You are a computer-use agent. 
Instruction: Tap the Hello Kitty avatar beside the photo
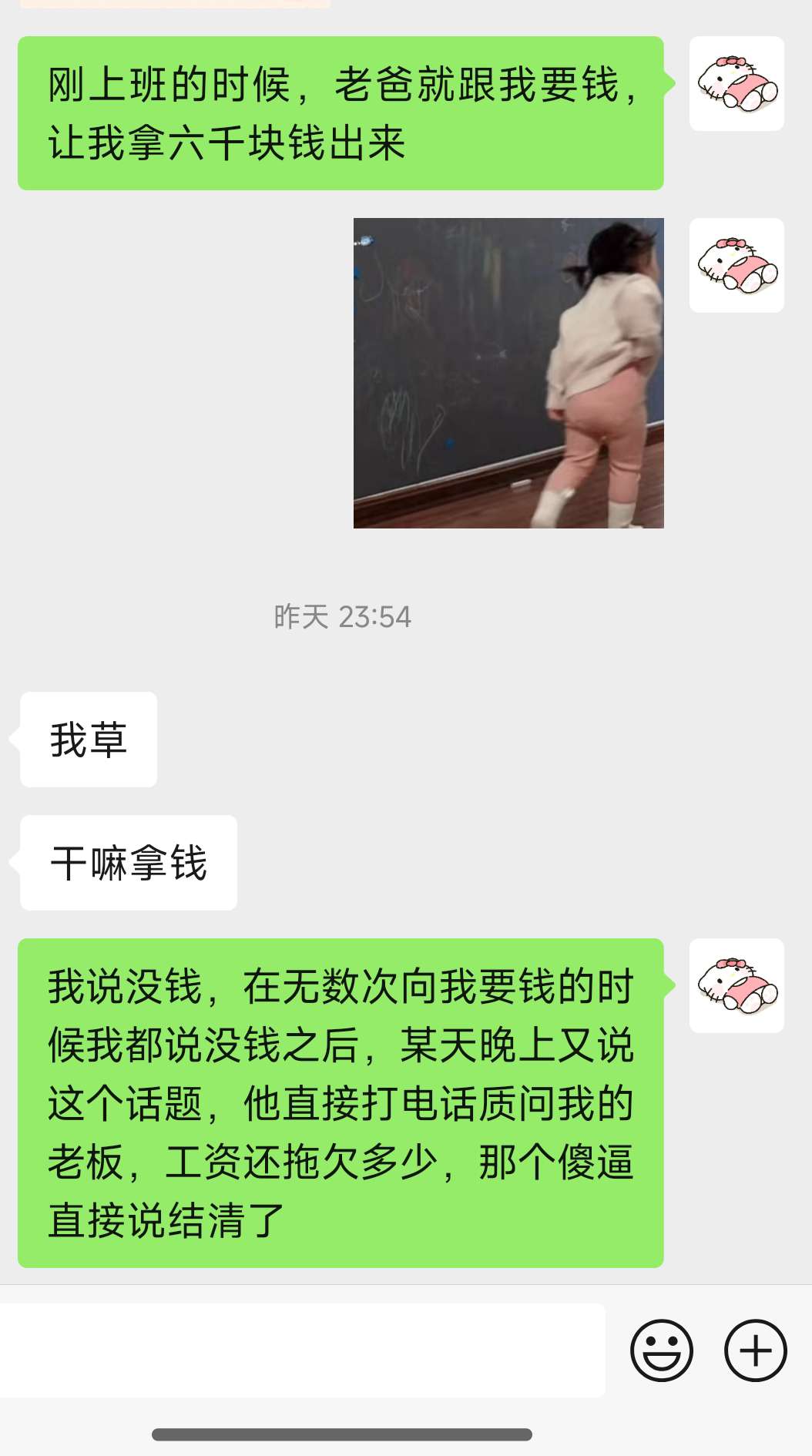tap(737, 265)
